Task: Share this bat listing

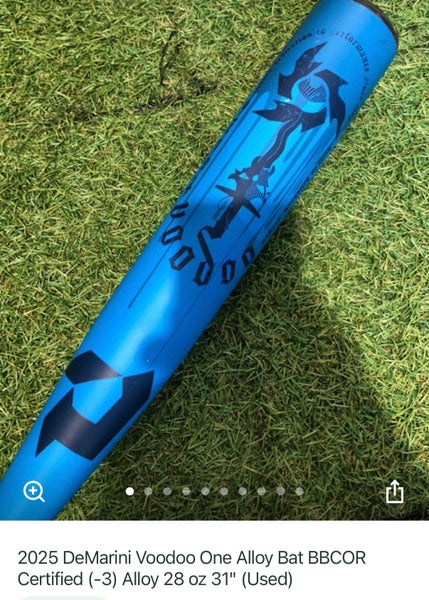Action: [394, 491]
